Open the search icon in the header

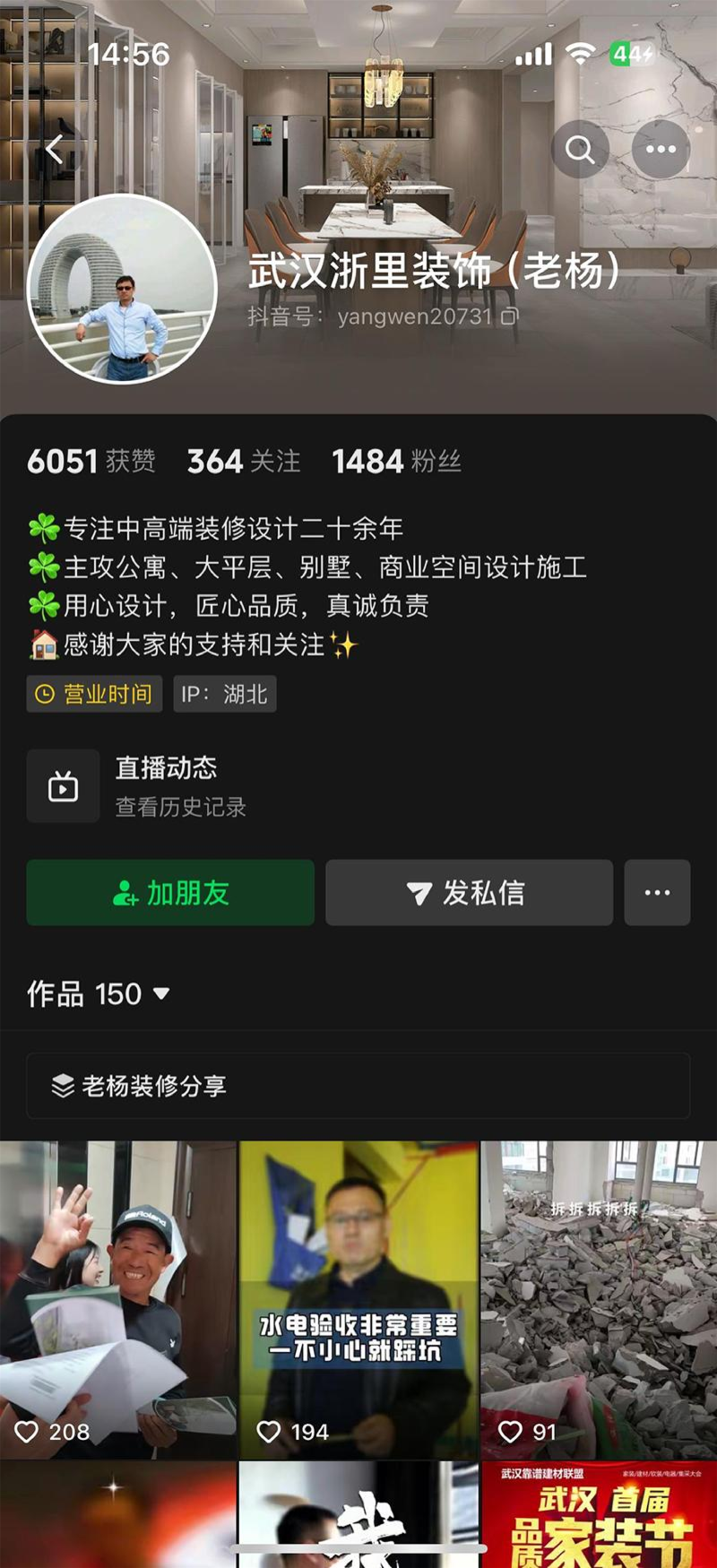coord(580,149)
